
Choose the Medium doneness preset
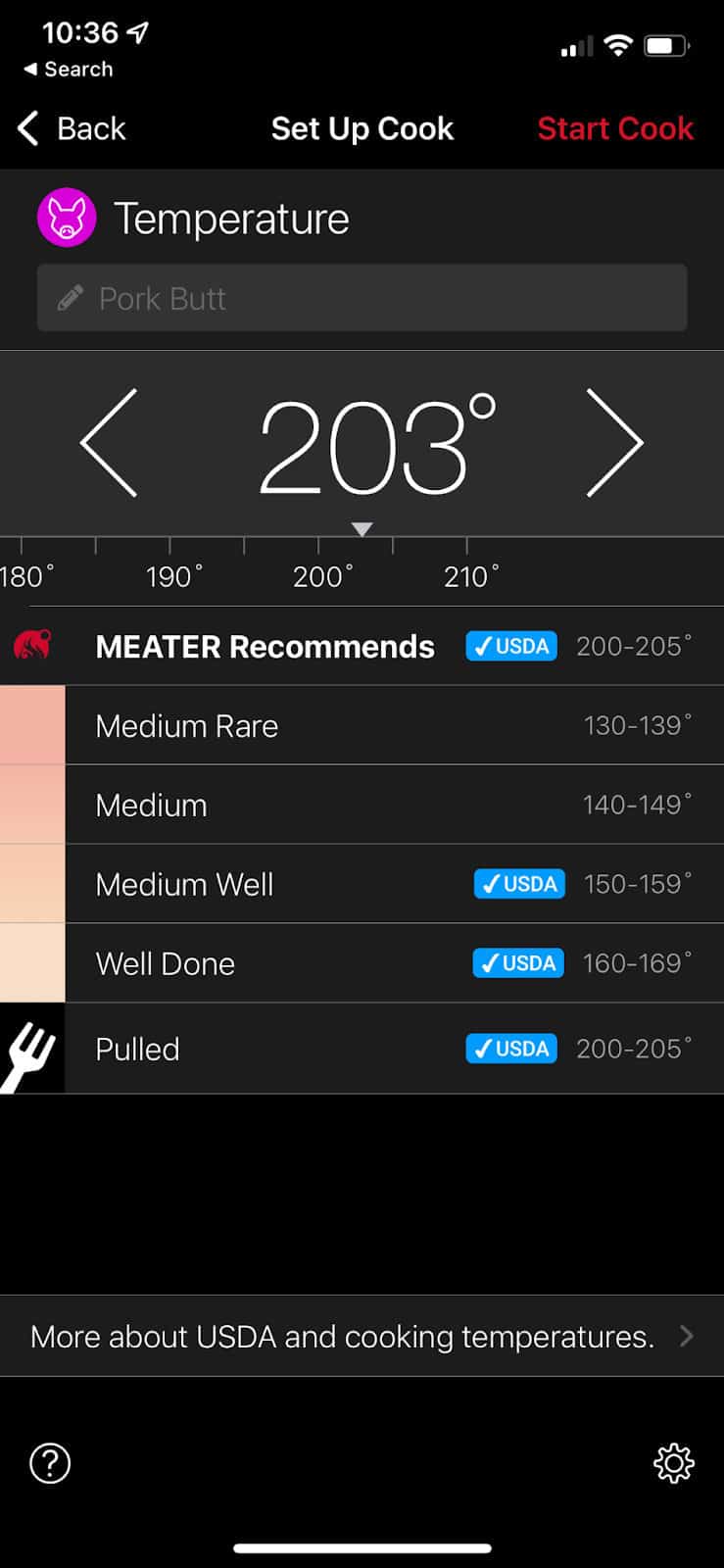coord(362,805)
